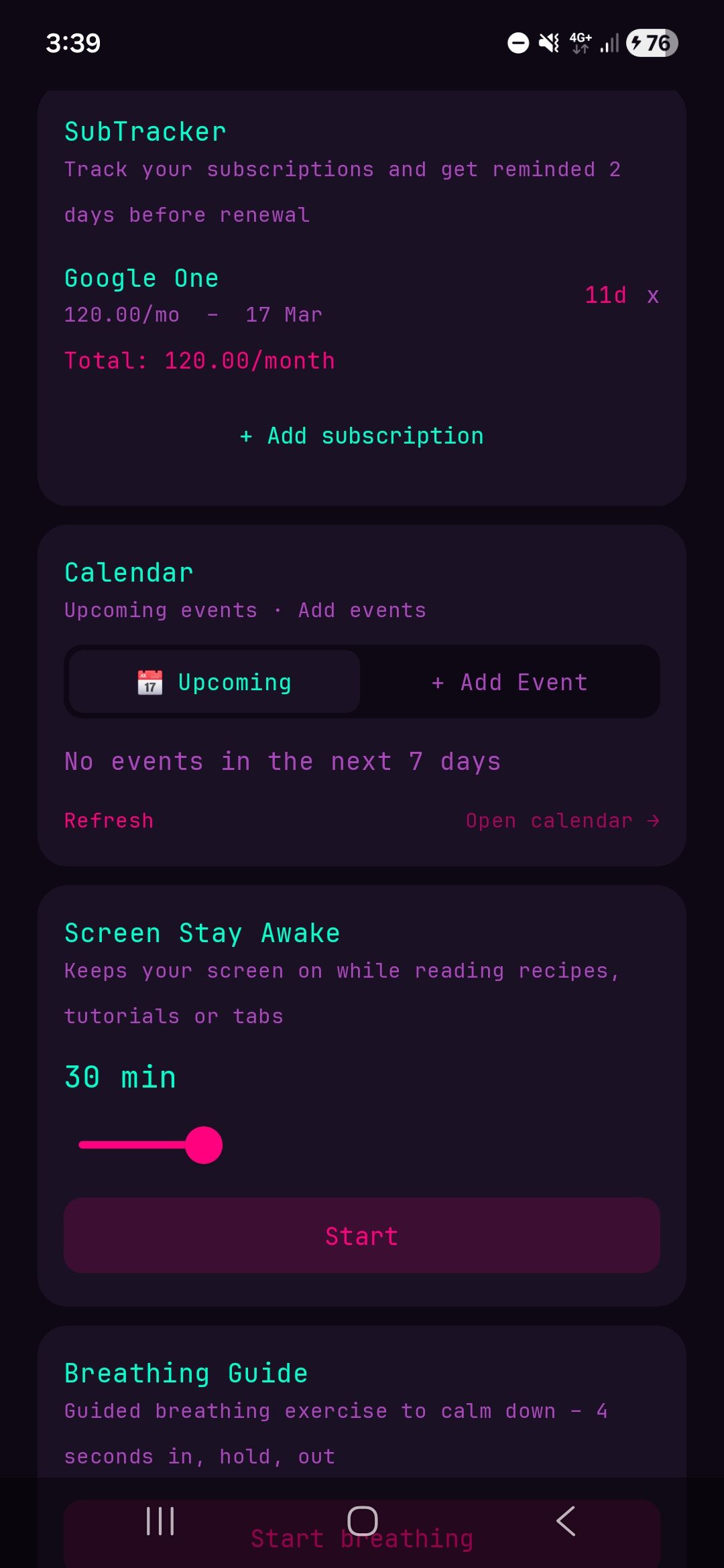Screen dimensions: 724x1568
Task: Open calendar via the arrow link
Action: (562, 821)
